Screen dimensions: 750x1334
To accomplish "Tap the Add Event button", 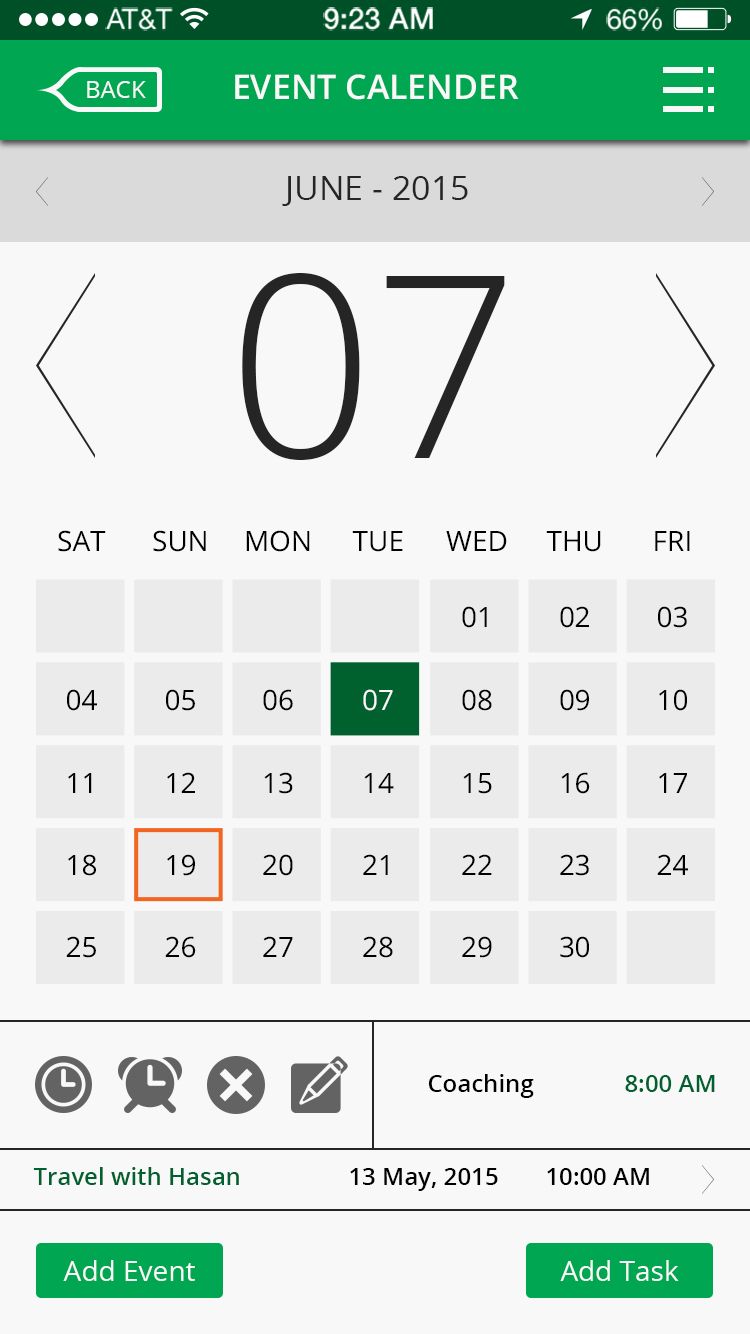I will [x=129, y=1271].
